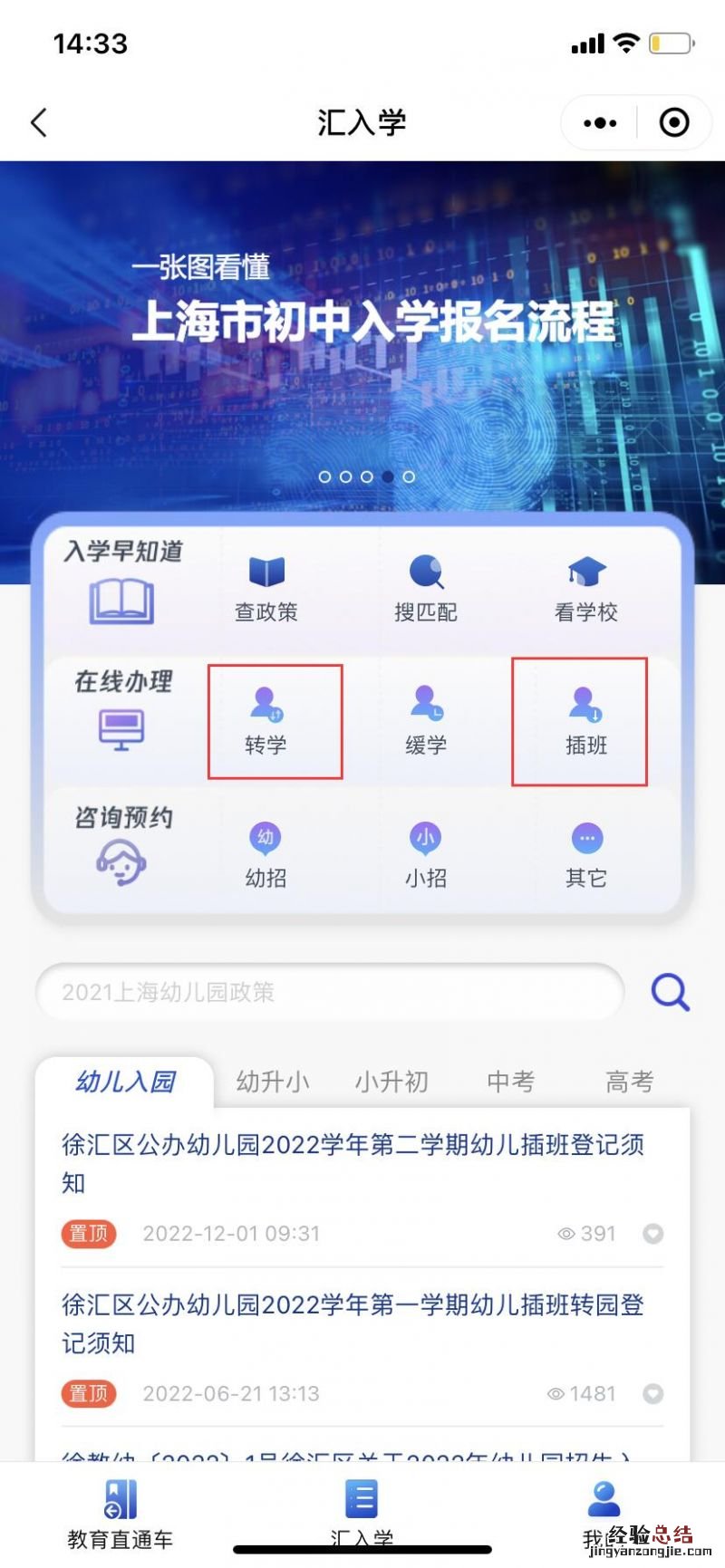This screenshot has height=1568, width=725.
Task: Select 转学 transfer service
Action: 266,722
